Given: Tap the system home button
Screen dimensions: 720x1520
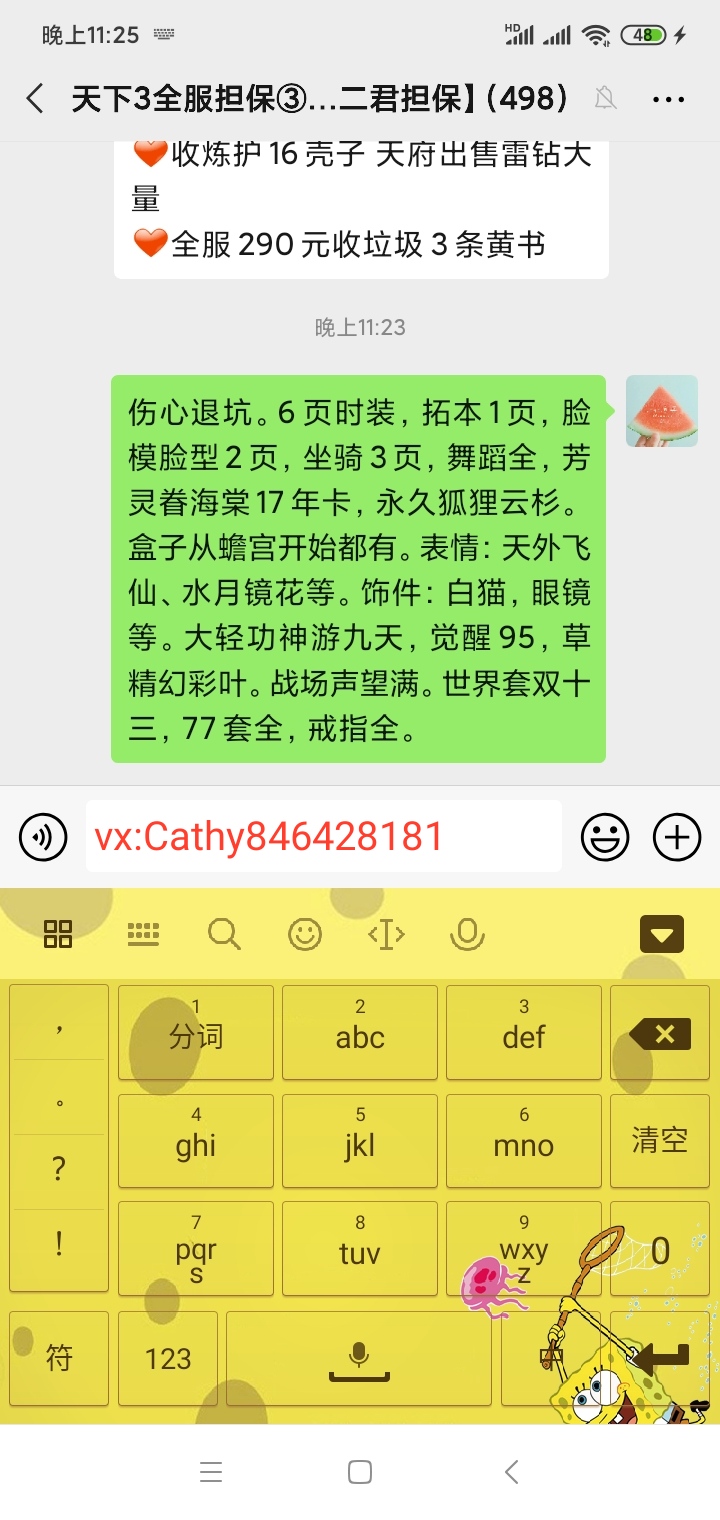Looking at the screenshot, I should click(x=360, y=1472).
